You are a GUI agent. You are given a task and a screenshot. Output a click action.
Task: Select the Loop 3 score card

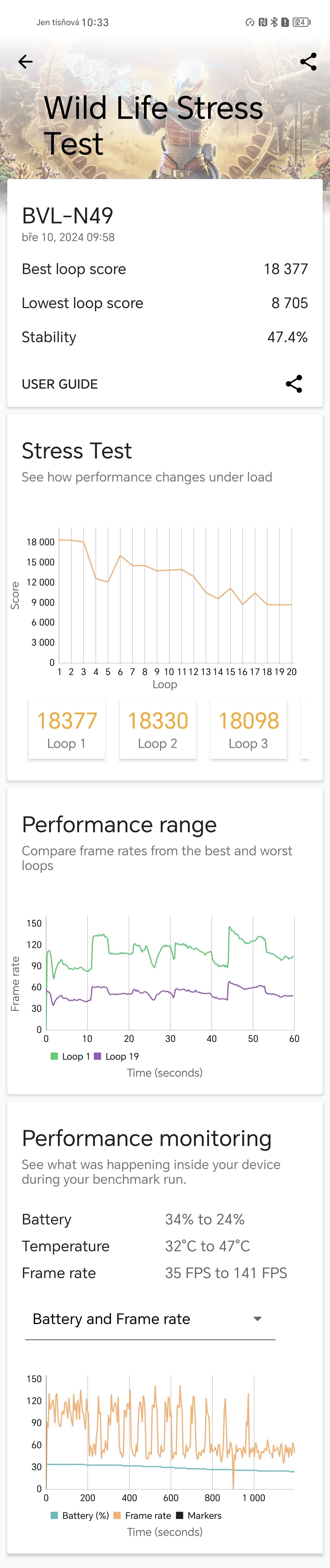[249, 729]
